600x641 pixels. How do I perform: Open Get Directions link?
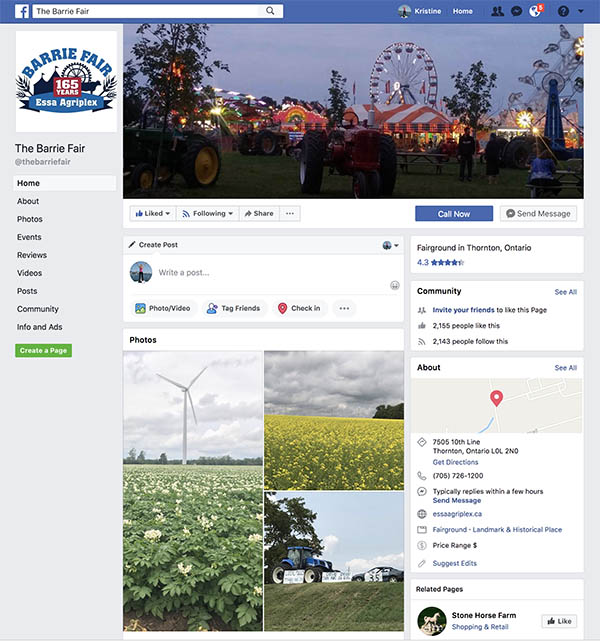pos(455,462)
